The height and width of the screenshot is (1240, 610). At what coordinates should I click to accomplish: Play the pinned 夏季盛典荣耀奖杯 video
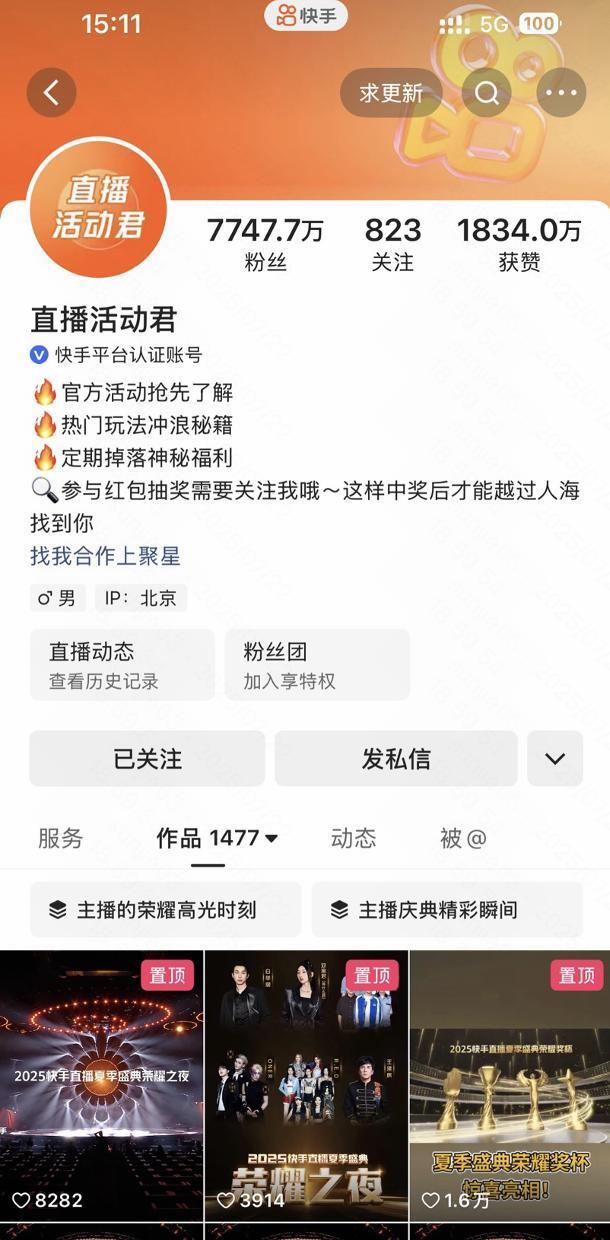pos(509,1085)
